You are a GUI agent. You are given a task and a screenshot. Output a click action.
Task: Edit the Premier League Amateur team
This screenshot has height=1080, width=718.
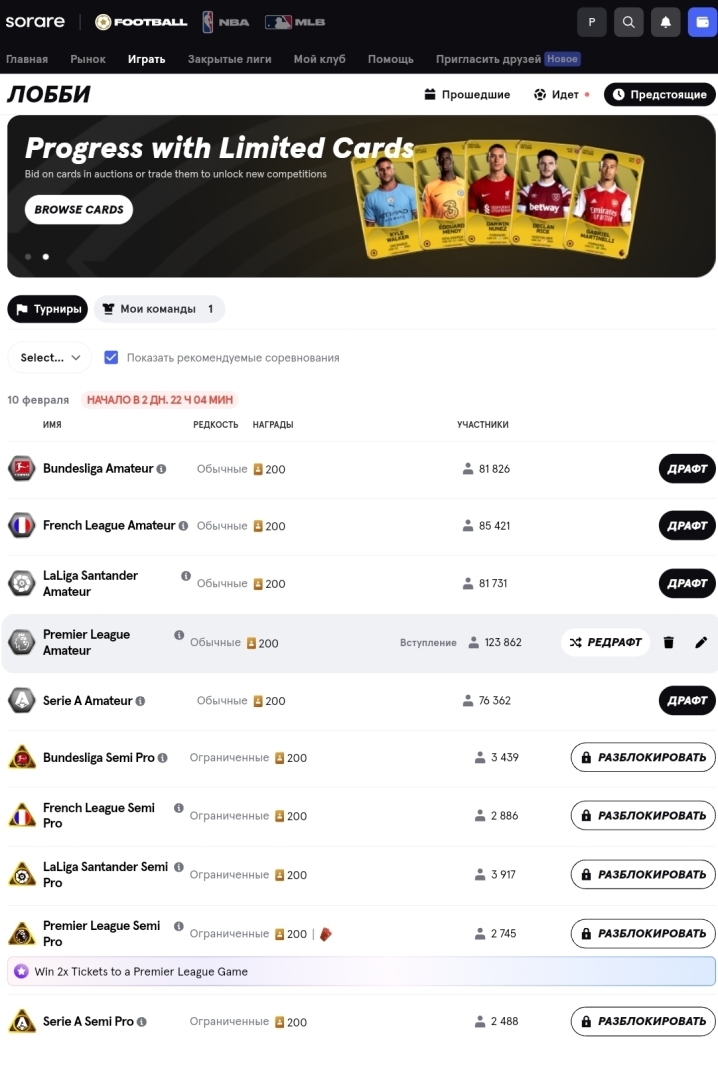click(701, 642)
